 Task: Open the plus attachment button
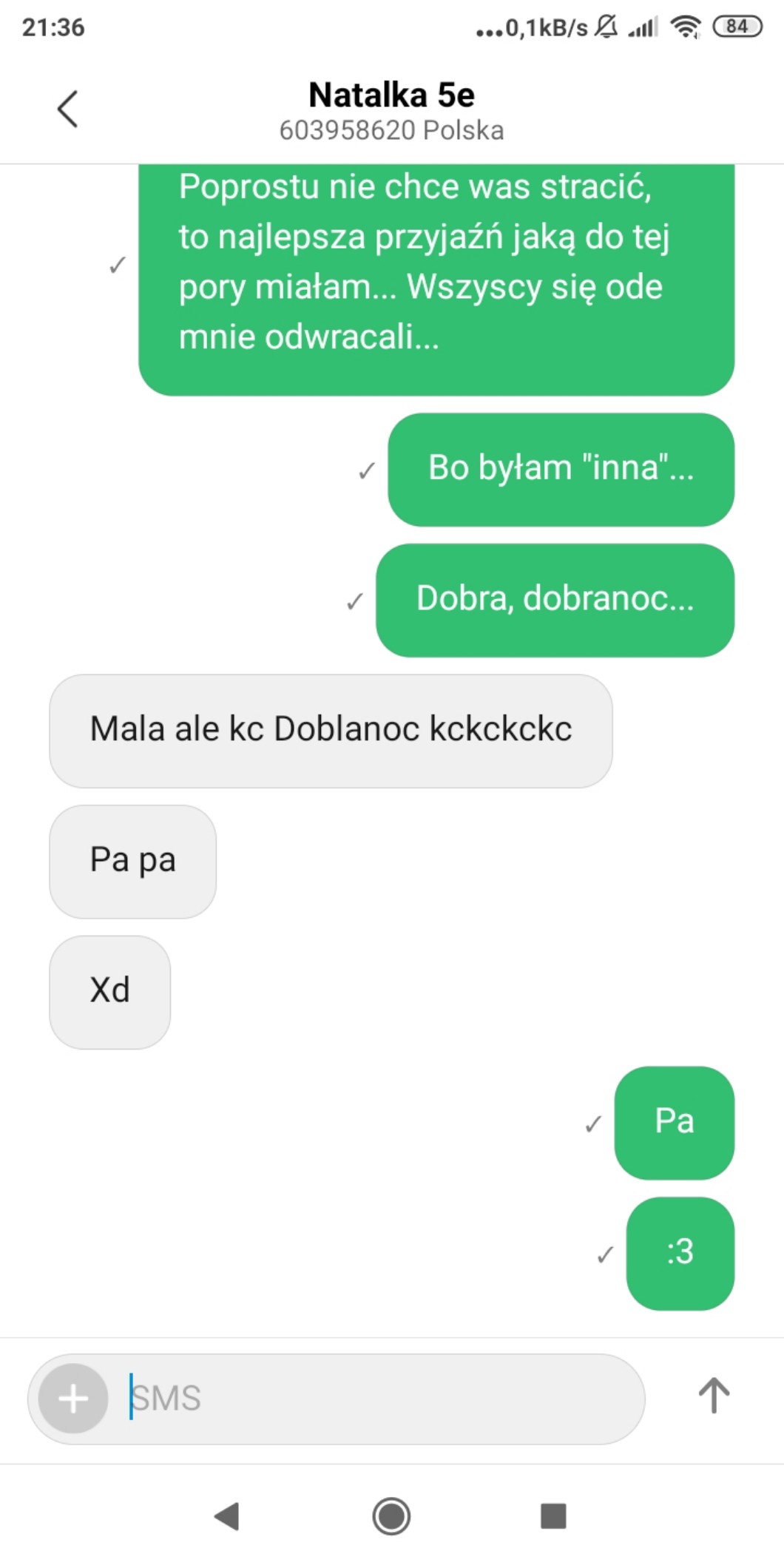[x=73, y=1399]
